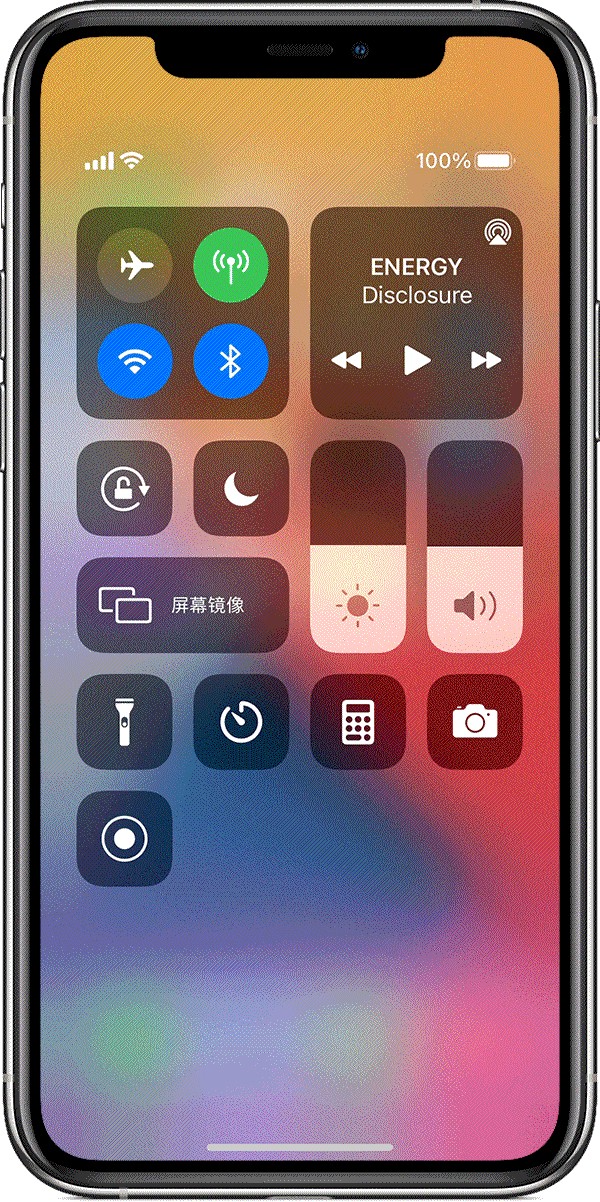
Task: Skip to the next track
Action: (x=486, y=361)
